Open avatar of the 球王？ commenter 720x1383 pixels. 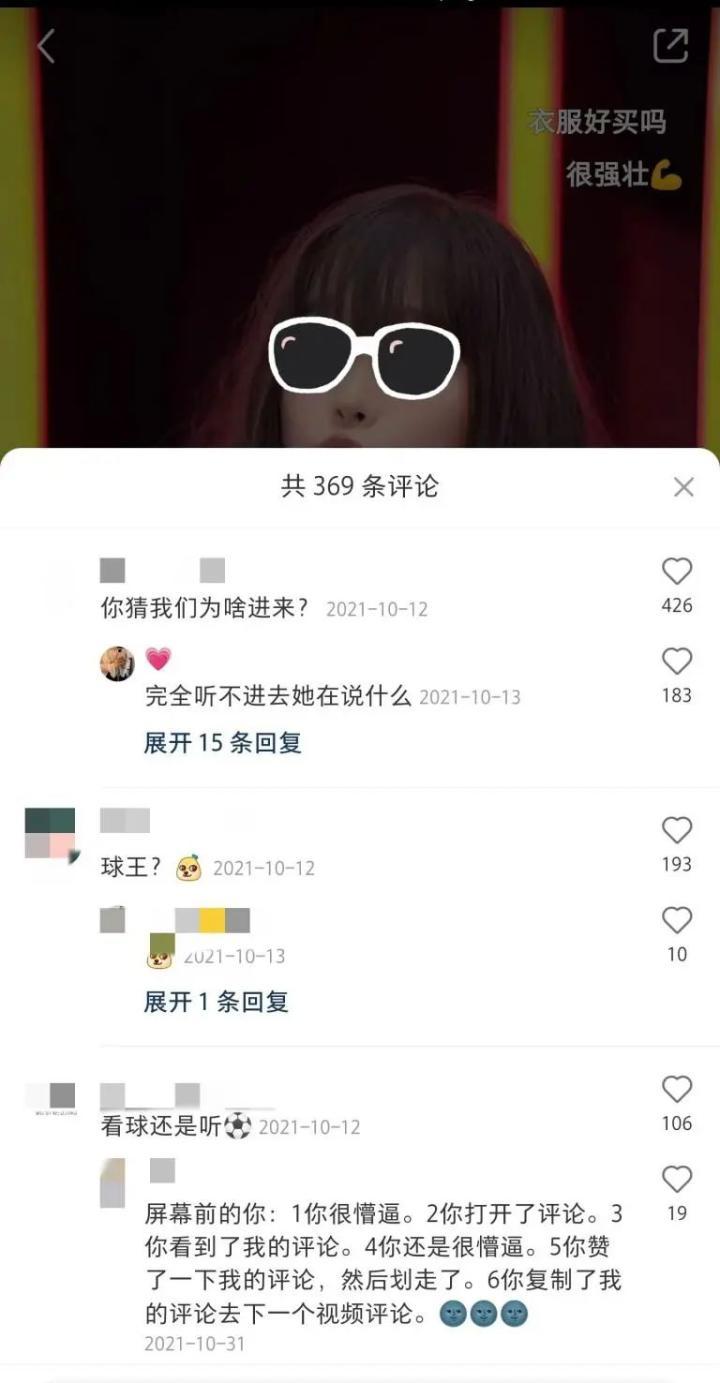pos(50,834)
